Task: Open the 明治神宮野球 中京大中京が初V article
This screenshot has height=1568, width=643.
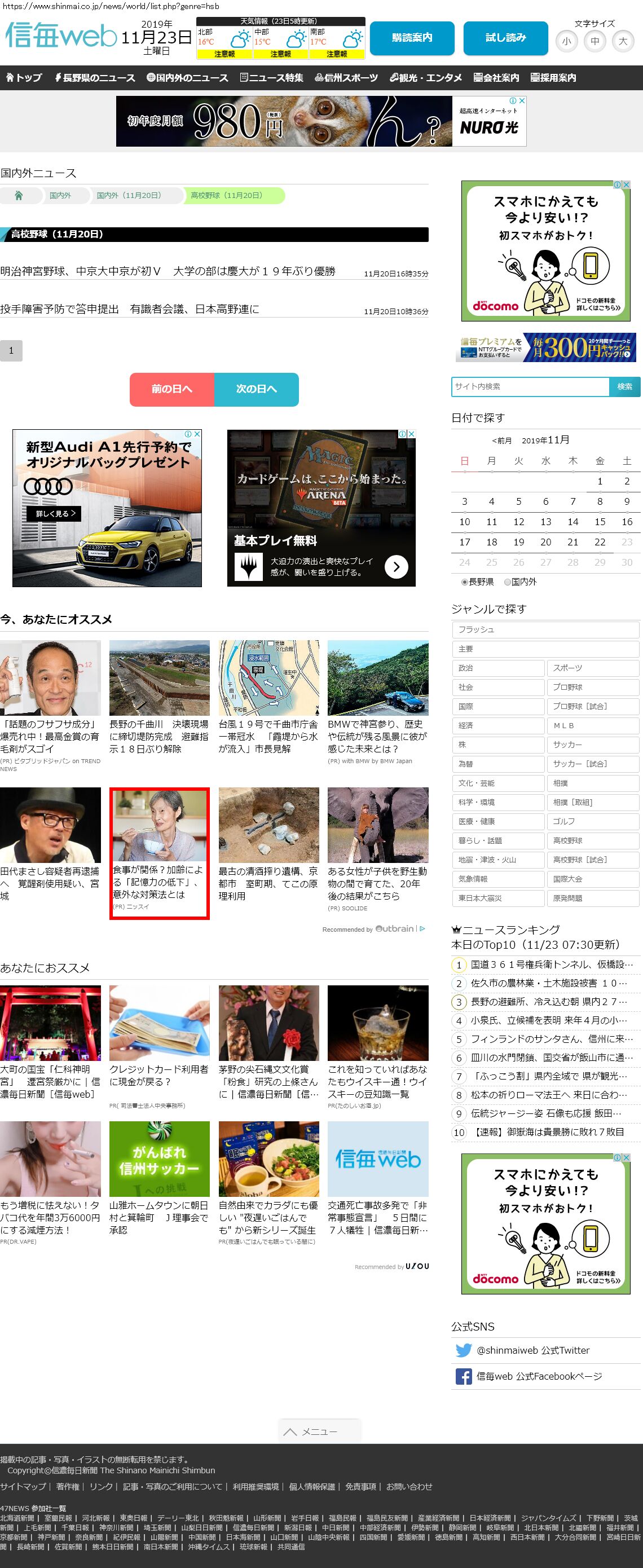Action: 168,271
